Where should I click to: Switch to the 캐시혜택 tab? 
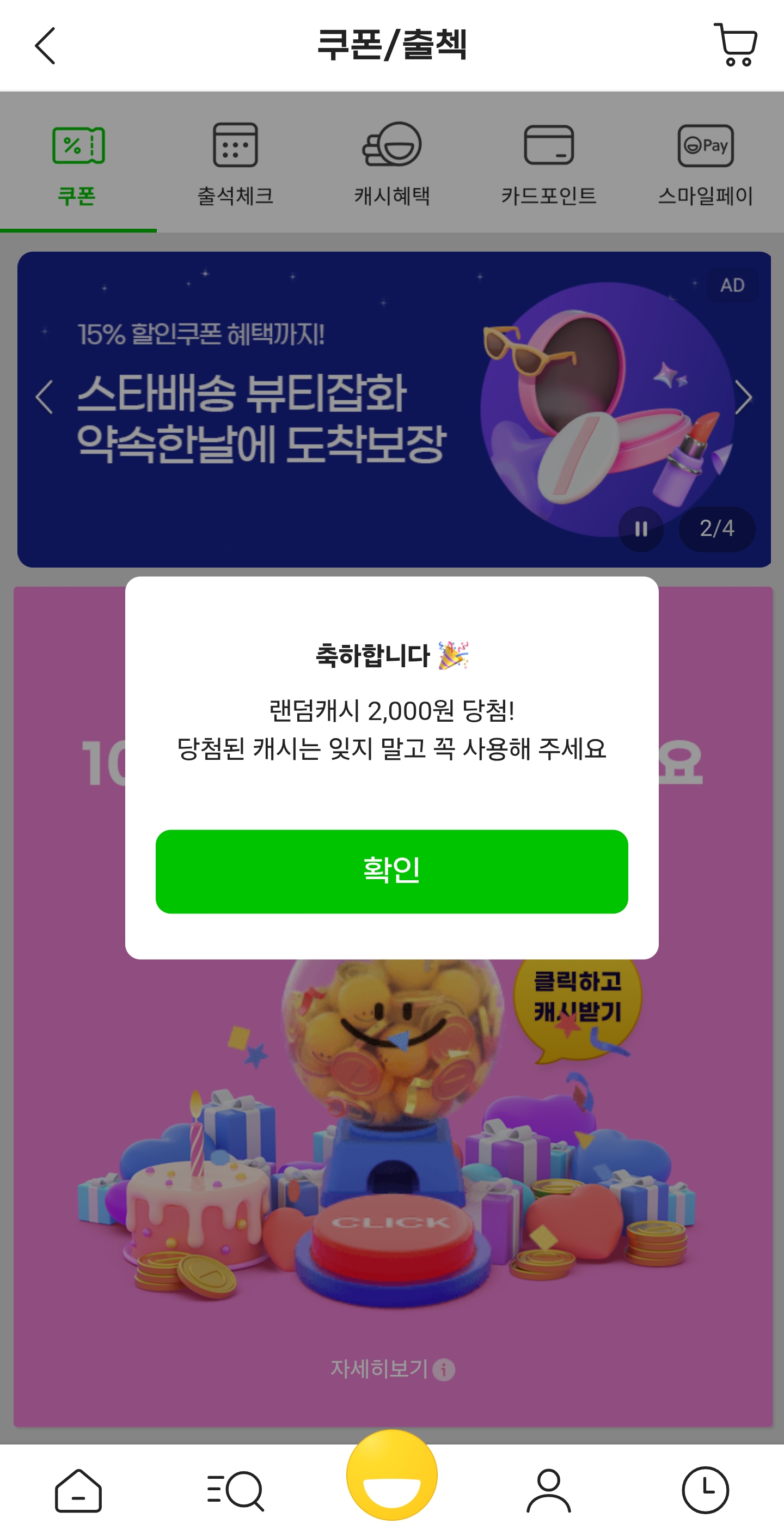pos(391,163)
